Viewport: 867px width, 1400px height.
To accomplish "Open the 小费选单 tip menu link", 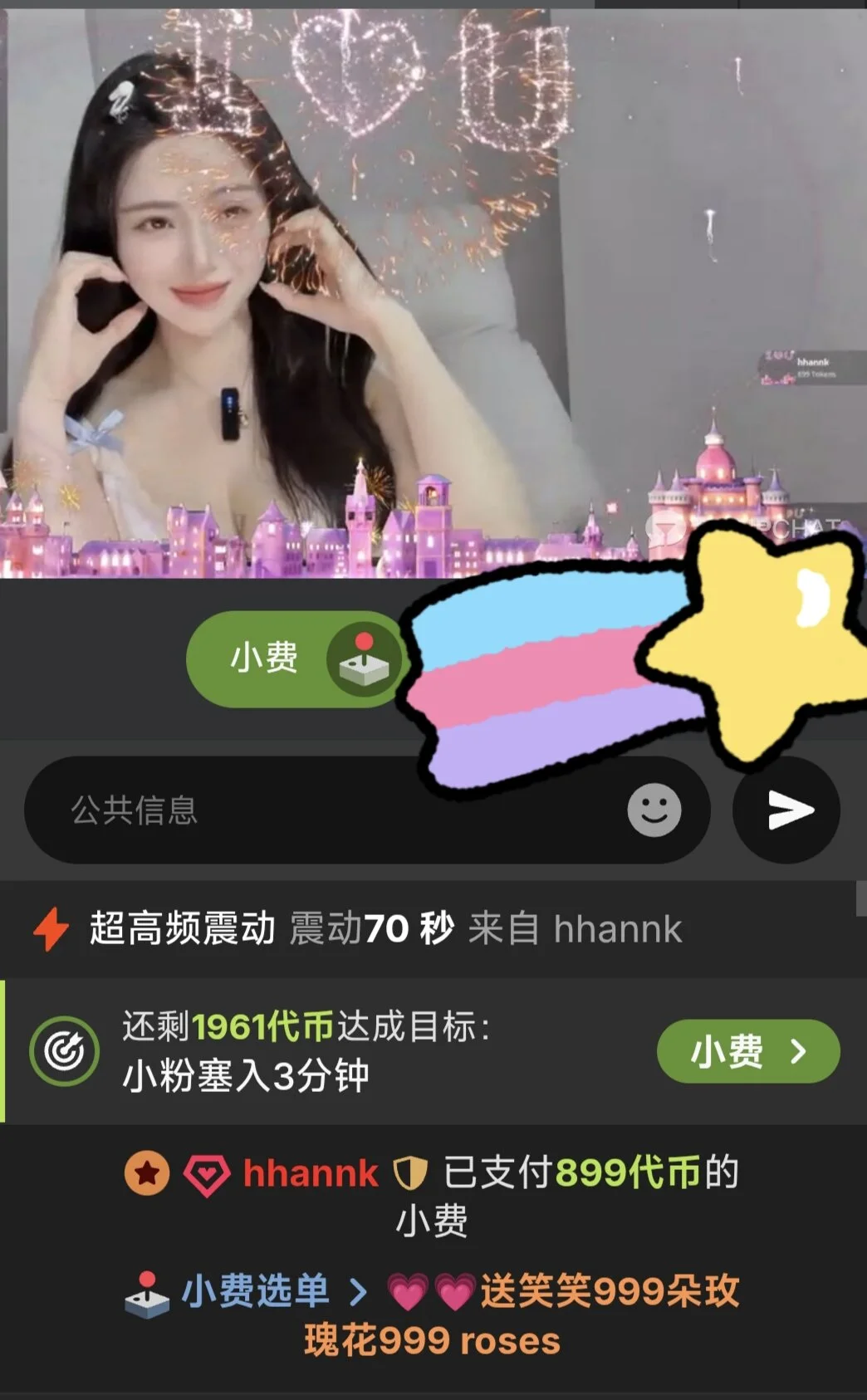I will coord(254,1292).
